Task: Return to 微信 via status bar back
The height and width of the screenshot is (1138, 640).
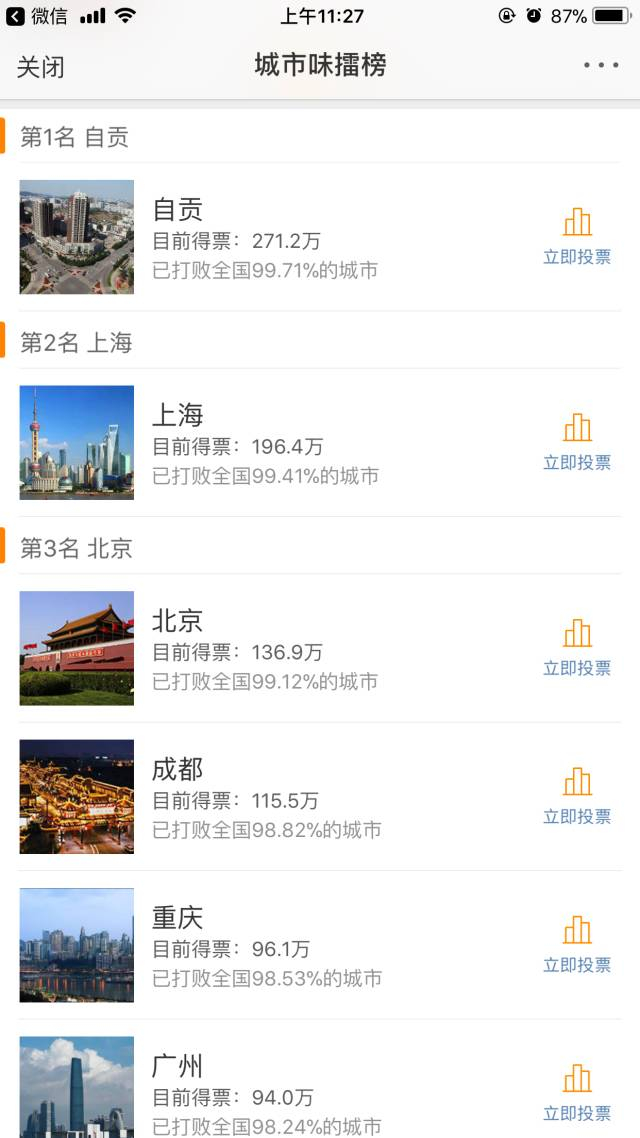Action: click(37, 16)
